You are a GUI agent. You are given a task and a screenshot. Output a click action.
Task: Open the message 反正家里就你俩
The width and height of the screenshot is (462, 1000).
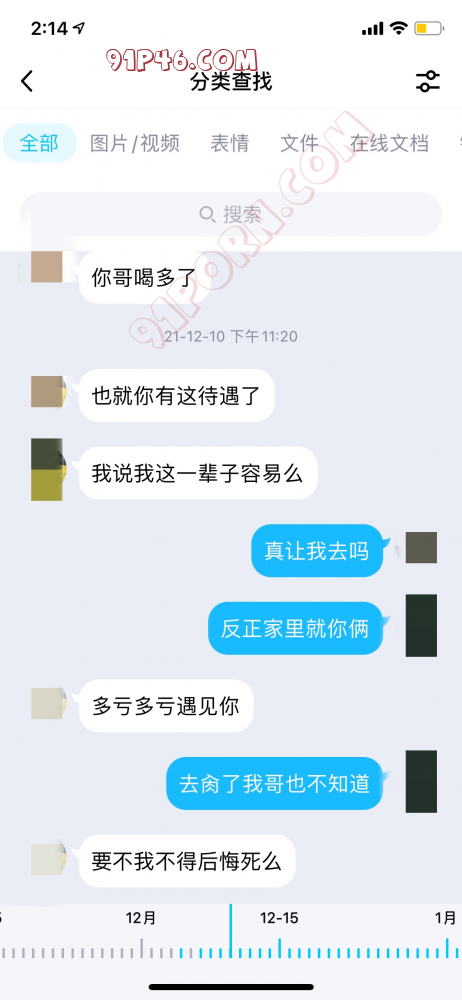click(295, 628)
